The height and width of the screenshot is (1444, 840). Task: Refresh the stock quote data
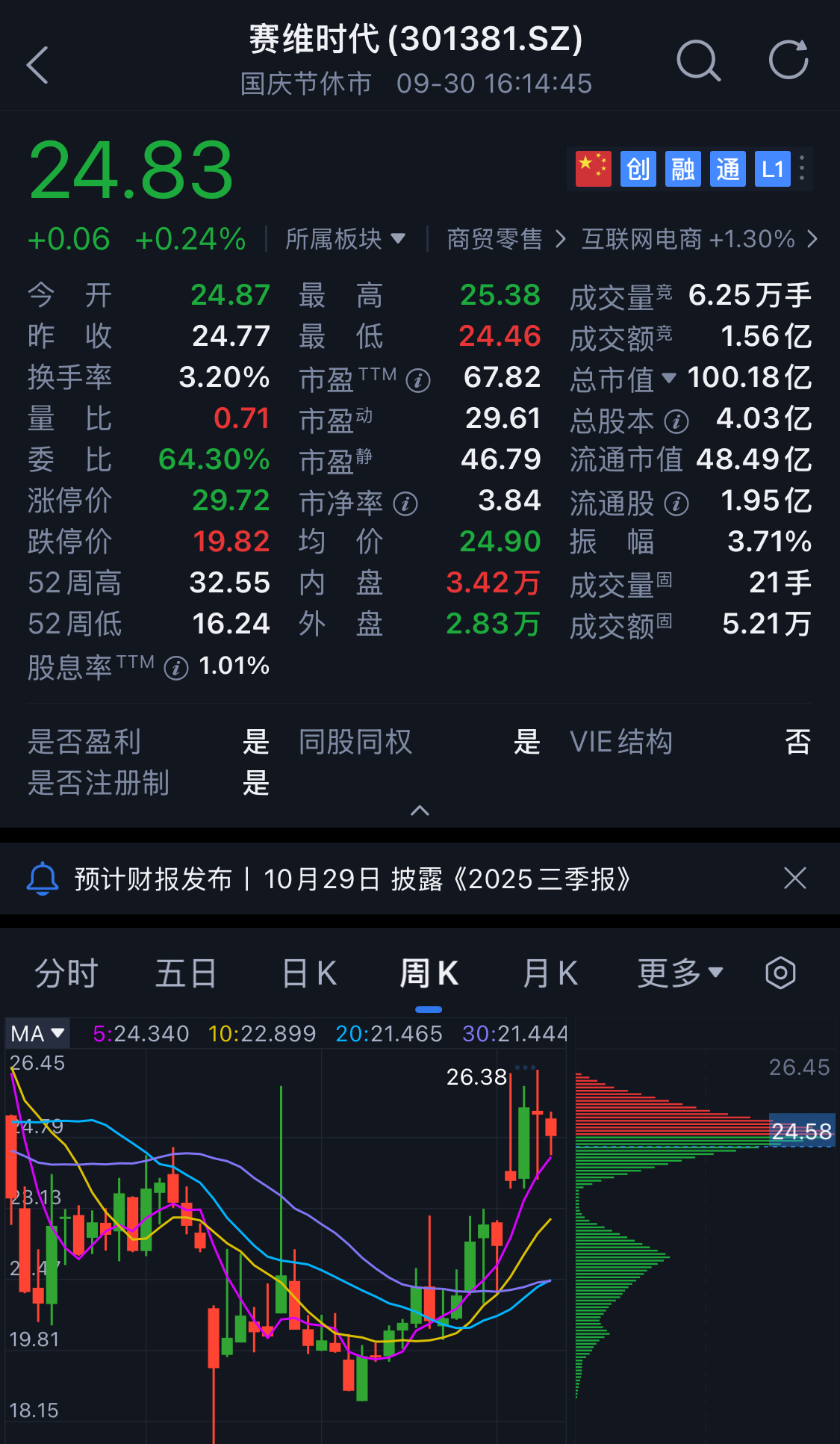(788, 61)
